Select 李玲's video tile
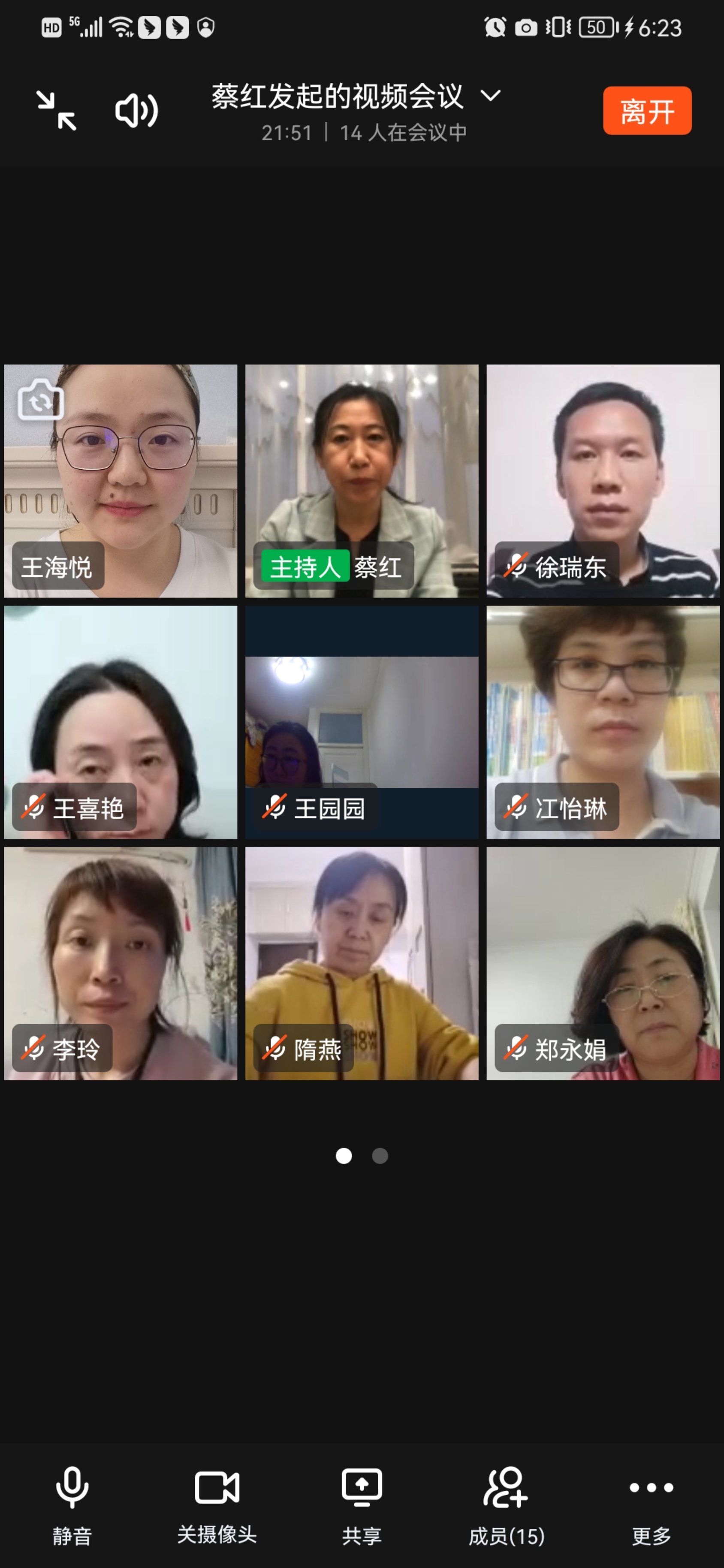The height and width of the screenshot is (1568, 724). [x=121, y=963]
